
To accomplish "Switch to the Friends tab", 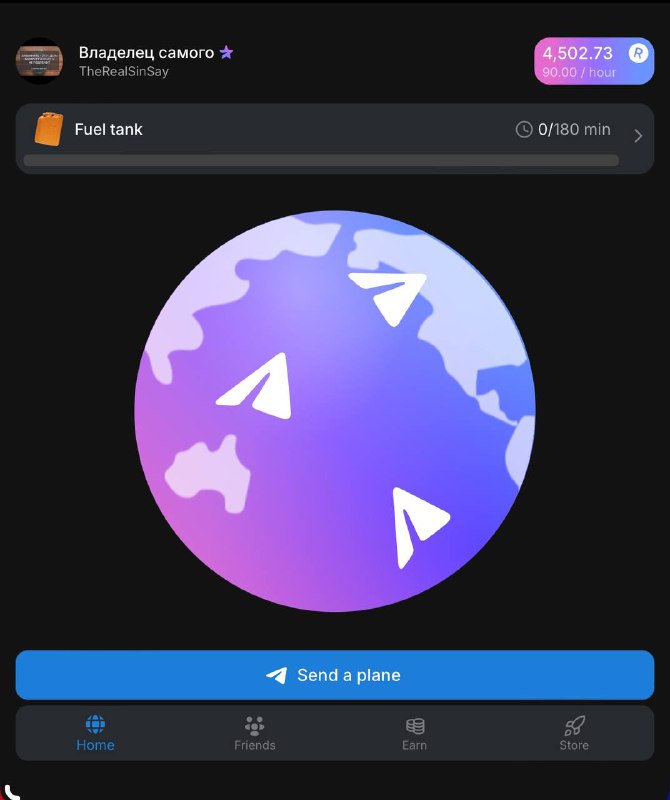I will (255, 734).
